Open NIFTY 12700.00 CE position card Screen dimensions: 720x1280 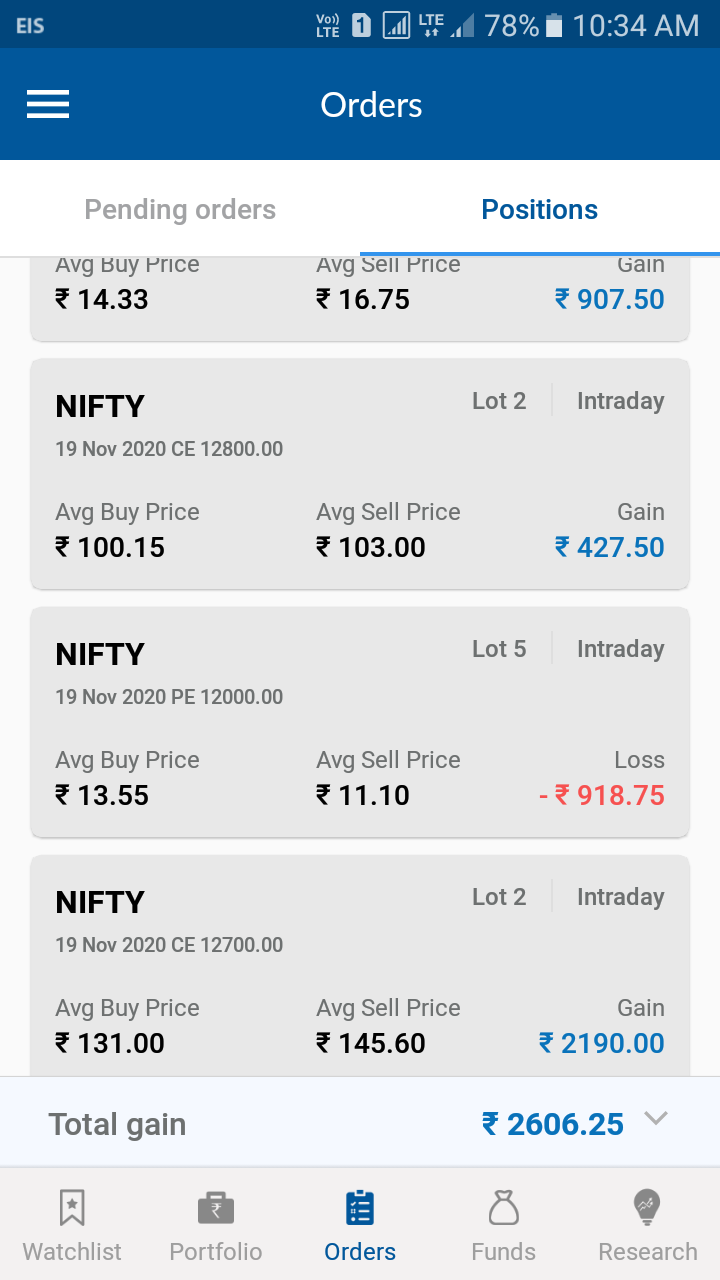[360, 966]
